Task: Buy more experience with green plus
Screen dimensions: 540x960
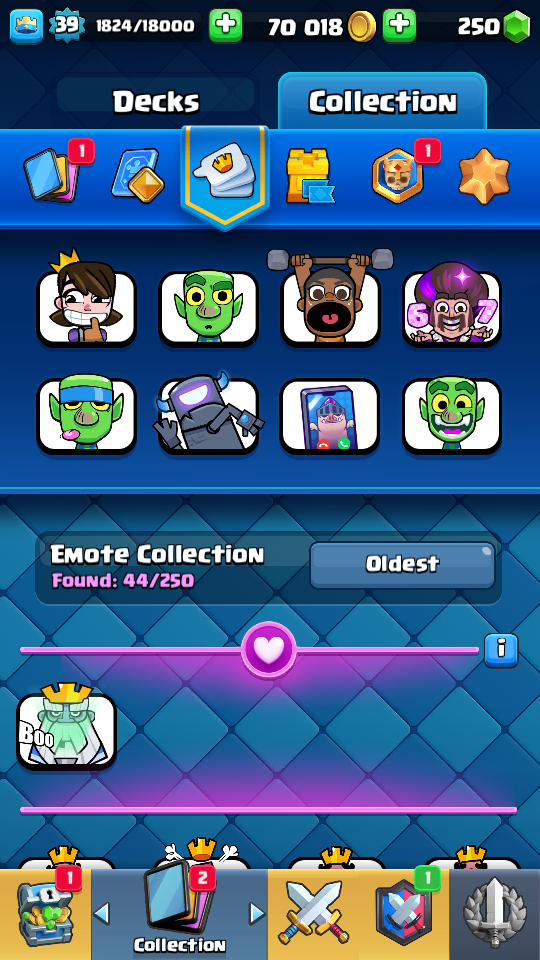Action: point(225,26)
